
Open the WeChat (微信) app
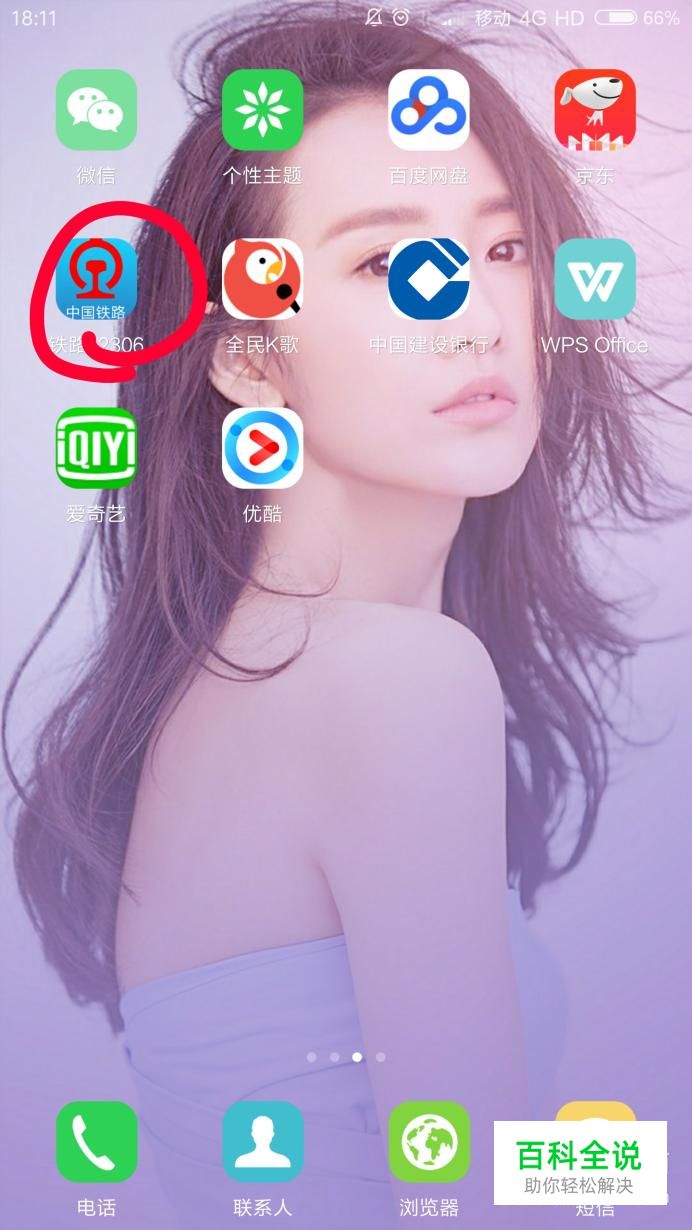point(96,110)
